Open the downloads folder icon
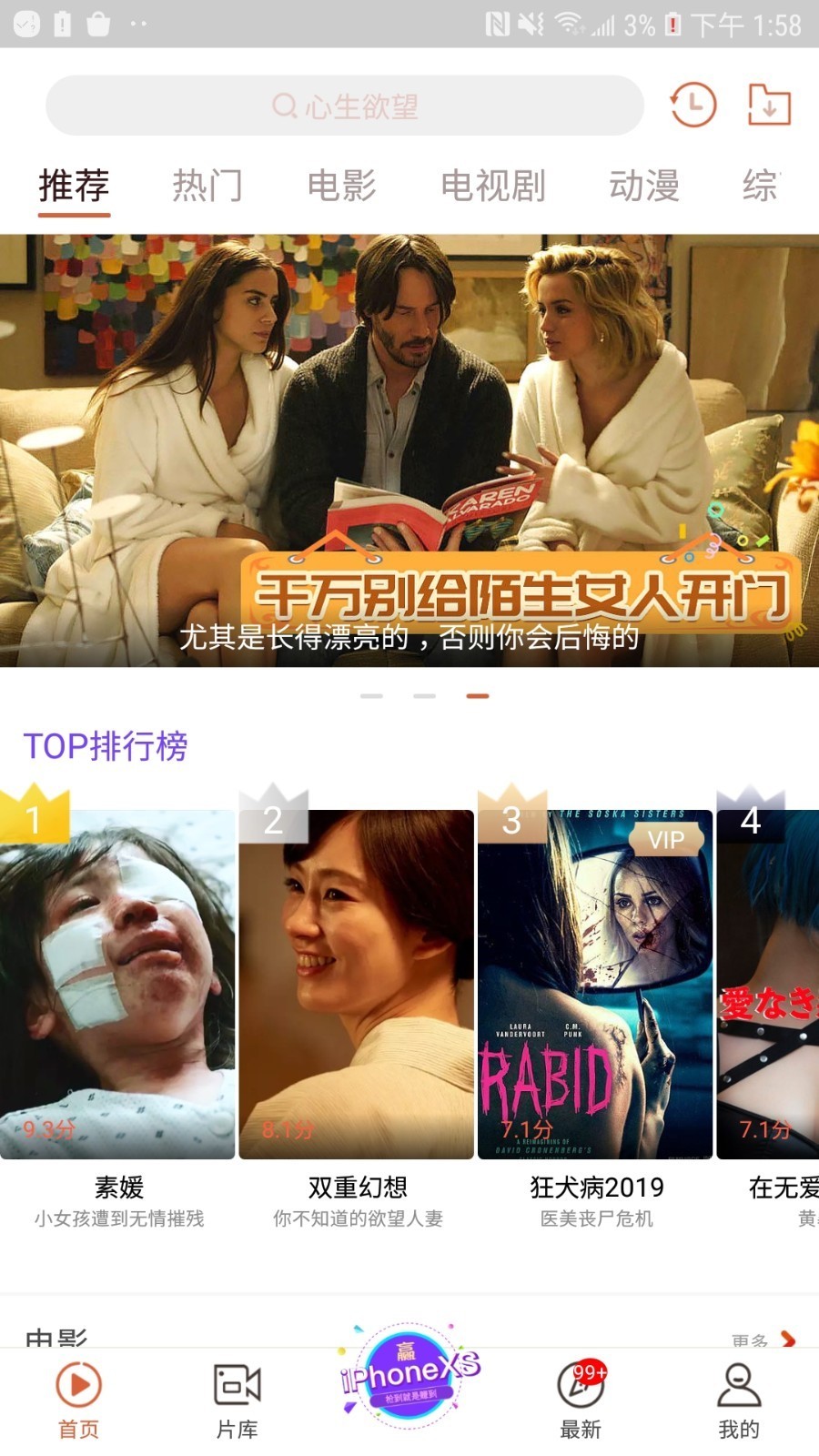 (769, 106)
